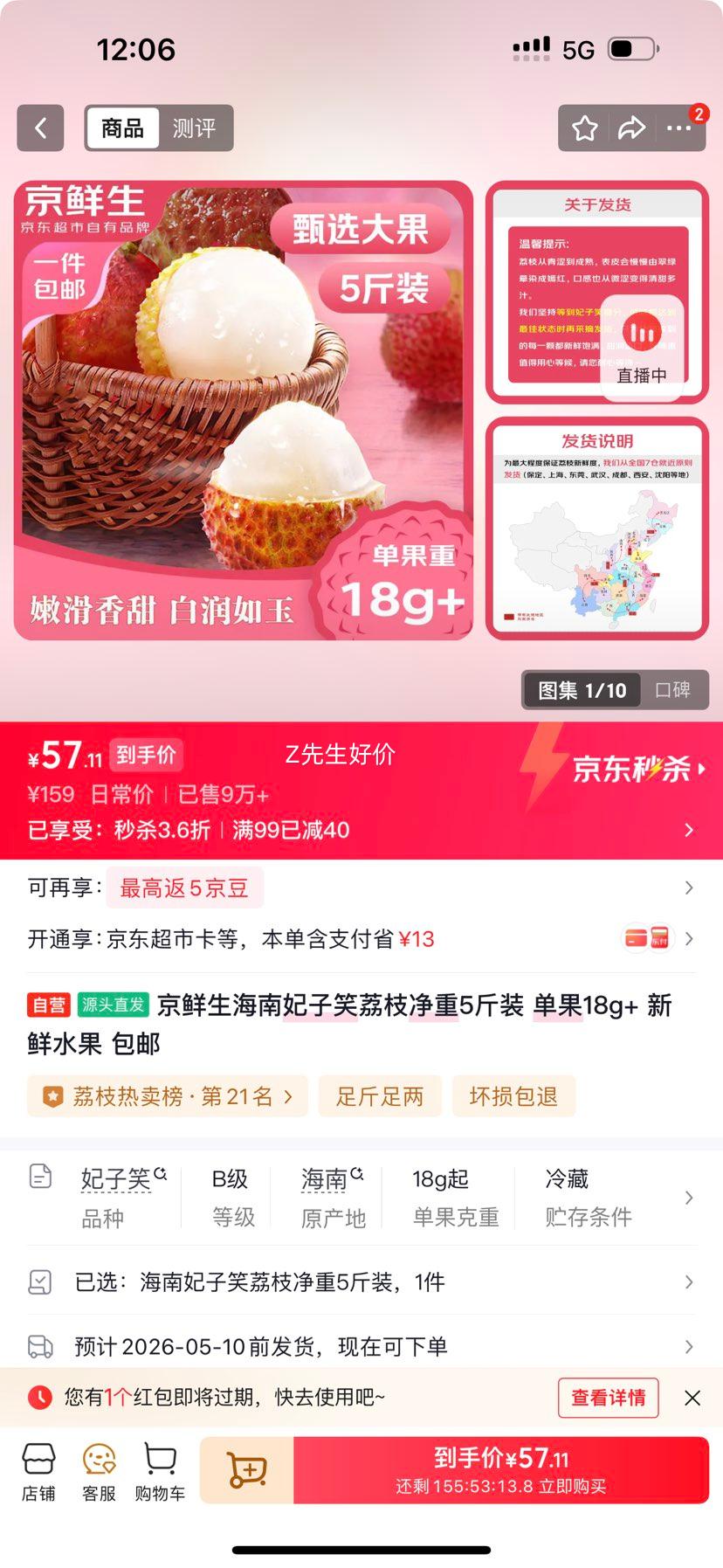This screenshot has height=1568, width=723.
Task: Open the 荔枝热卖榜 第21名 ranking link
Action: (167, 1096)
